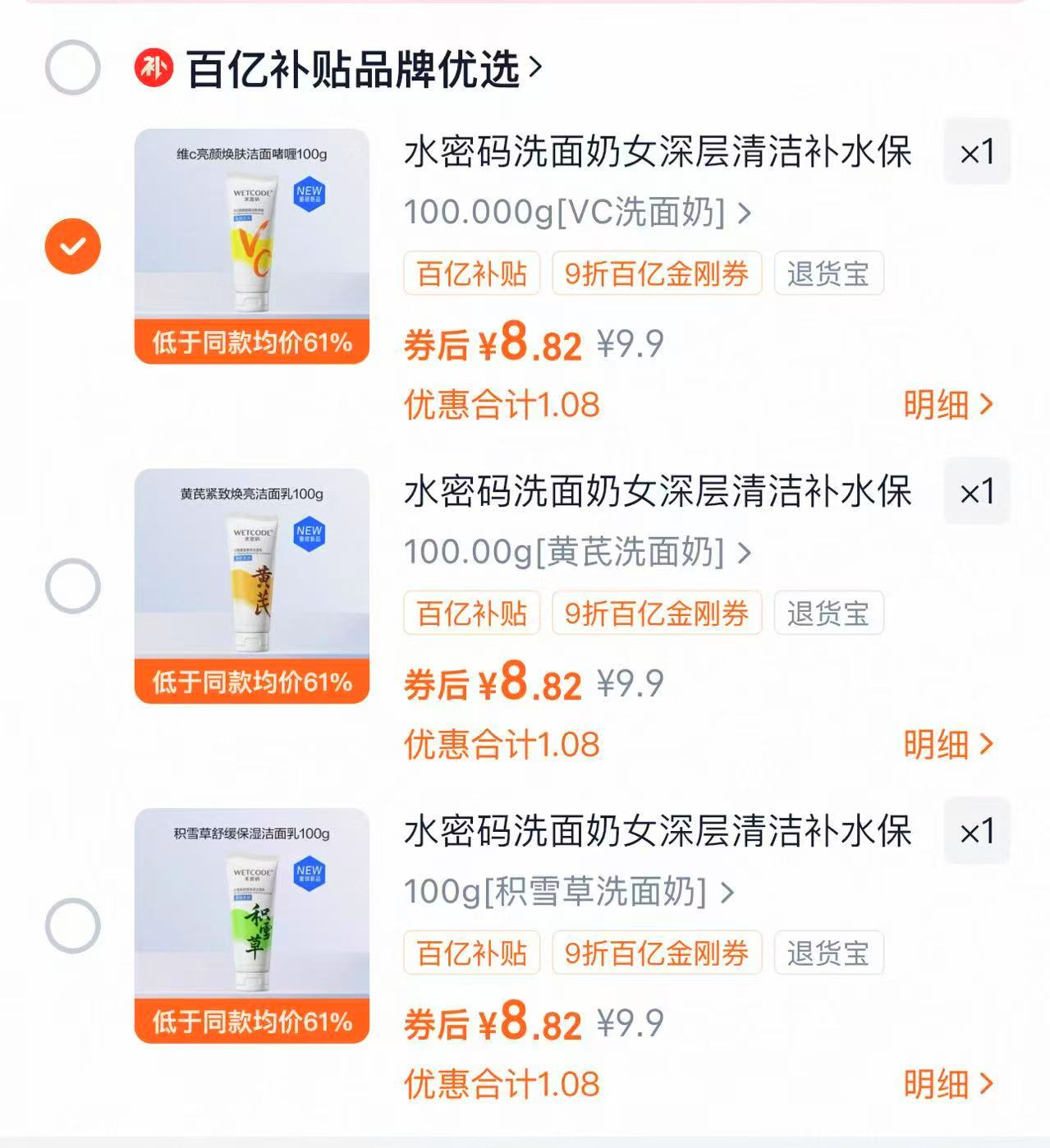Click the 9折百亿金刚券 tag on second product
Screen dimensions: 1050x1148
click(x=655, y=613)
